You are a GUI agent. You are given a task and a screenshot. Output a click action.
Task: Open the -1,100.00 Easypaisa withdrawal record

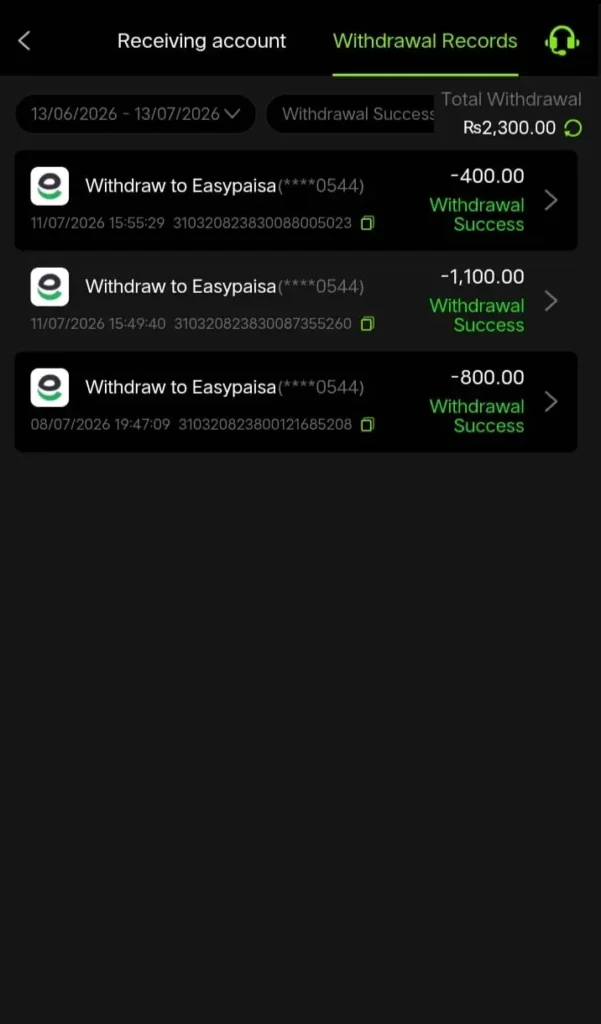296,301
